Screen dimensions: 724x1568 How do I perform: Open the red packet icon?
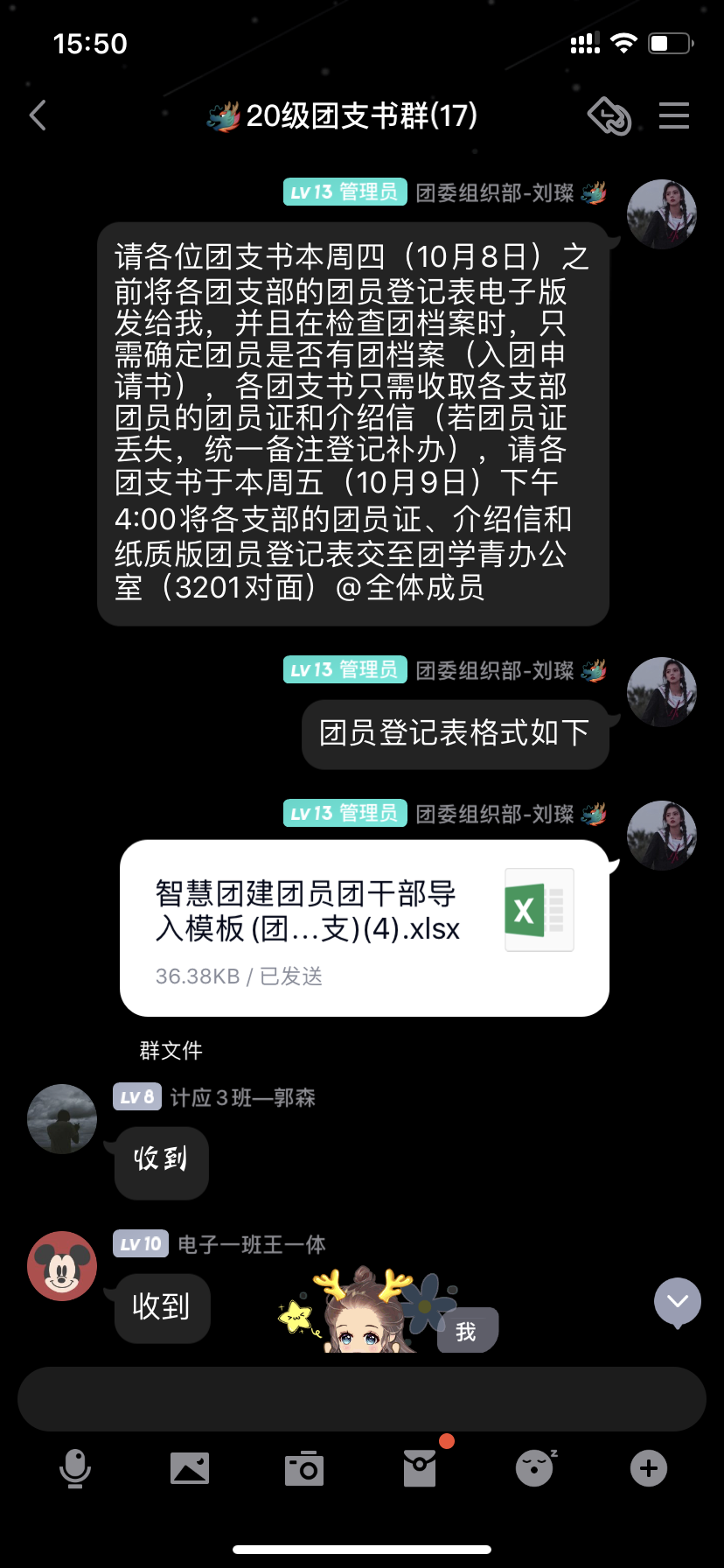pyautogui.click(x=420, y=1468)
